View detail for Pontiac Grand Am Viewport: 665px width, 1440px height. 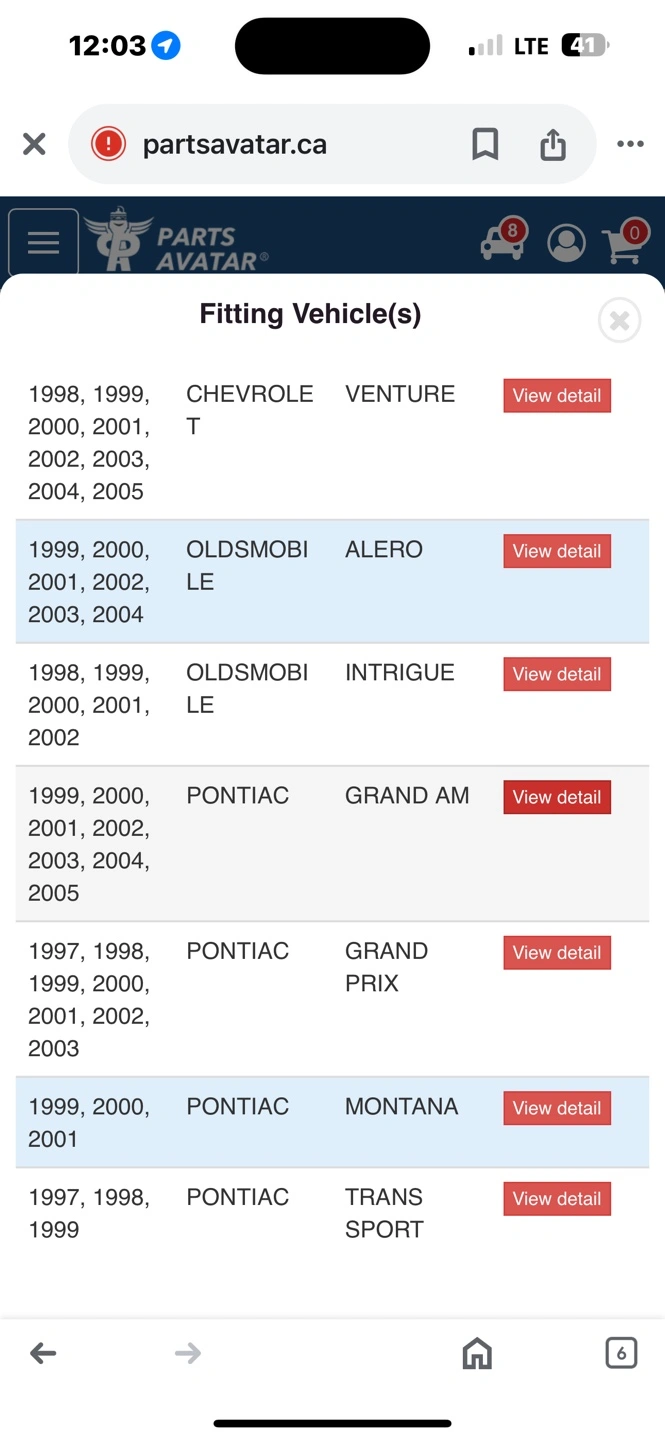(x=557, y=797)
